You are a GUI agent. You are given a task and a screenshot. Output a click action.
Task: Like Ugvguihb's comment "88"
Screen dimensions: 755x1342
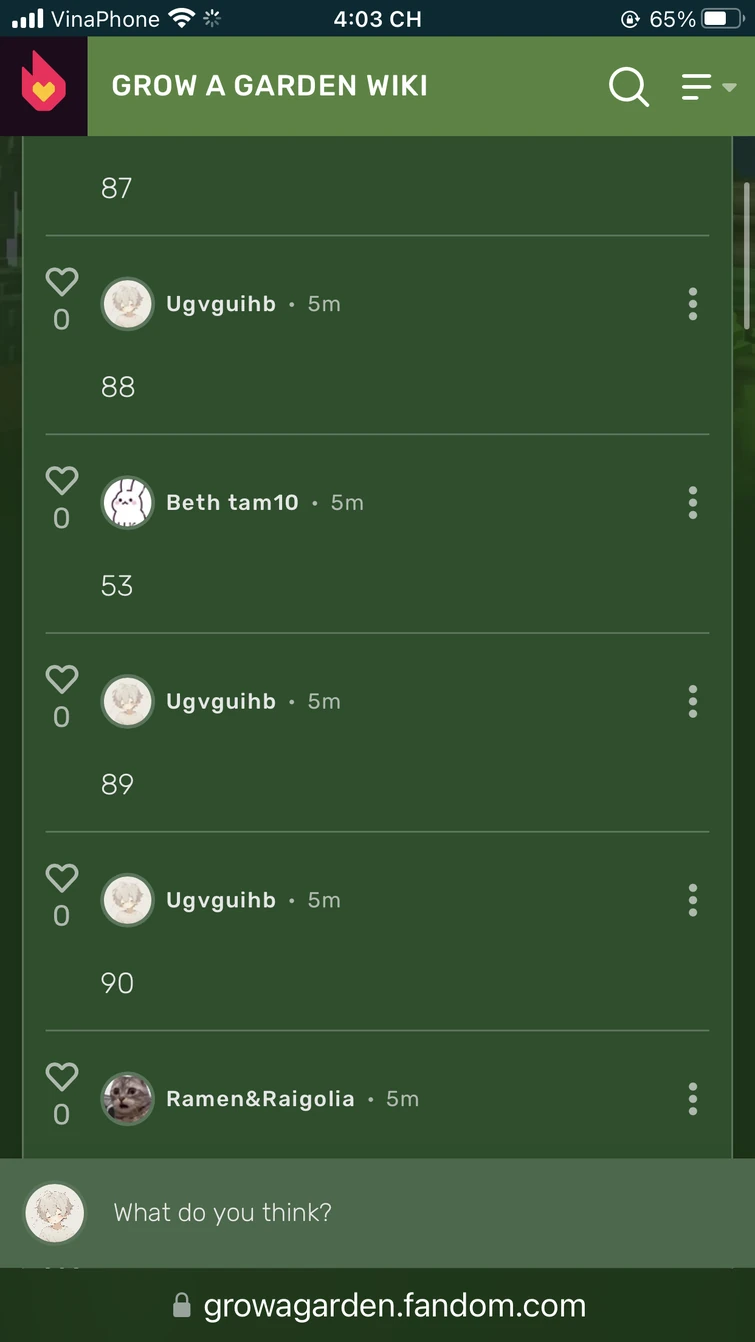62,282
